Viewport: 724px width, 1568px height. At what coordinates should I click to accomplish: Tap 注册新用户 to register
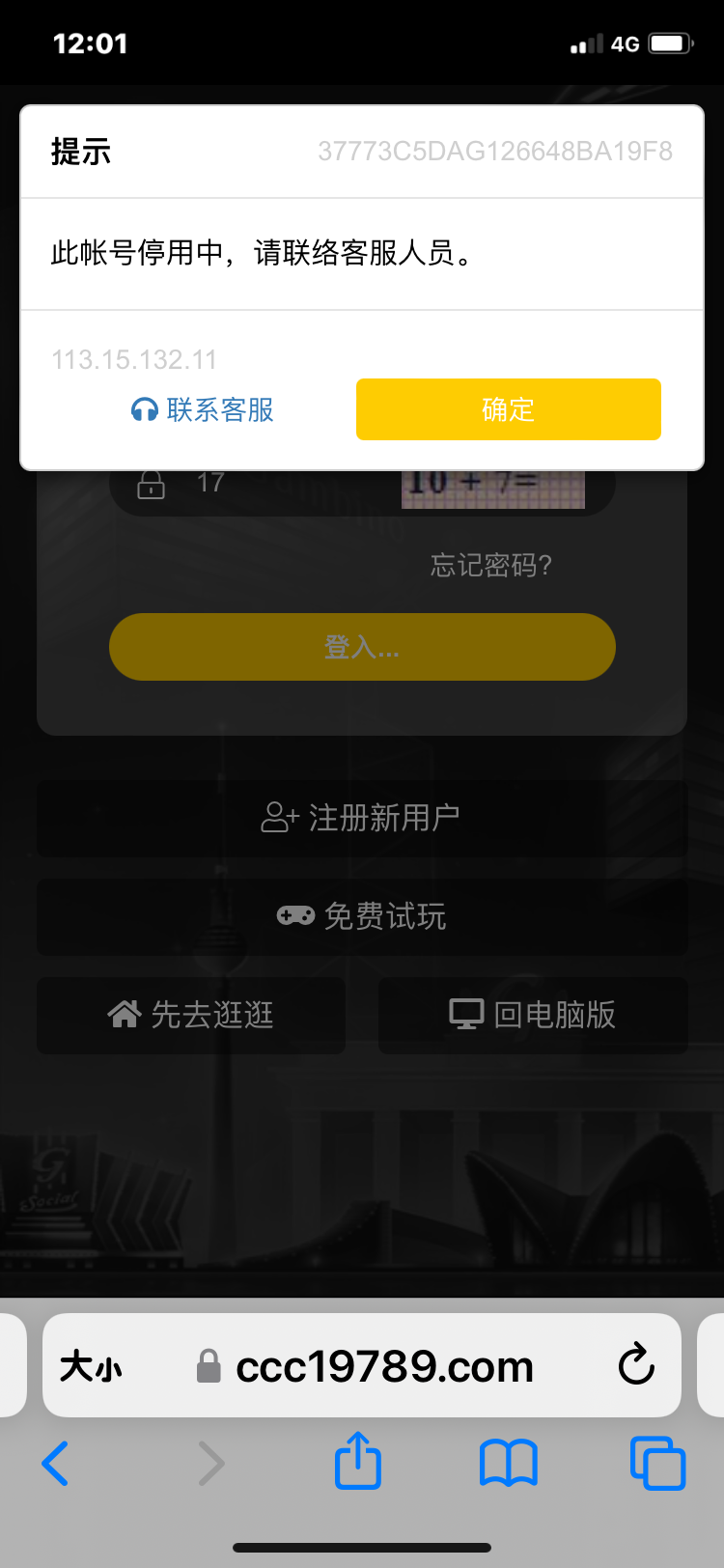coord(361,818)
